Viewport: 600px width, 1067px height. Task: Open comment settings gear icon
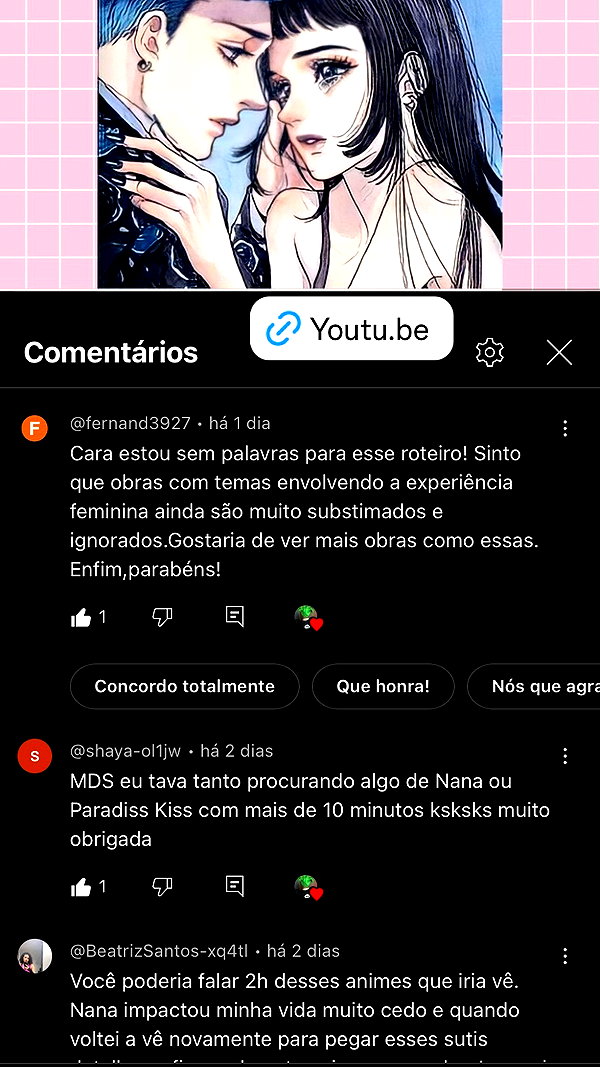point(489,352)
